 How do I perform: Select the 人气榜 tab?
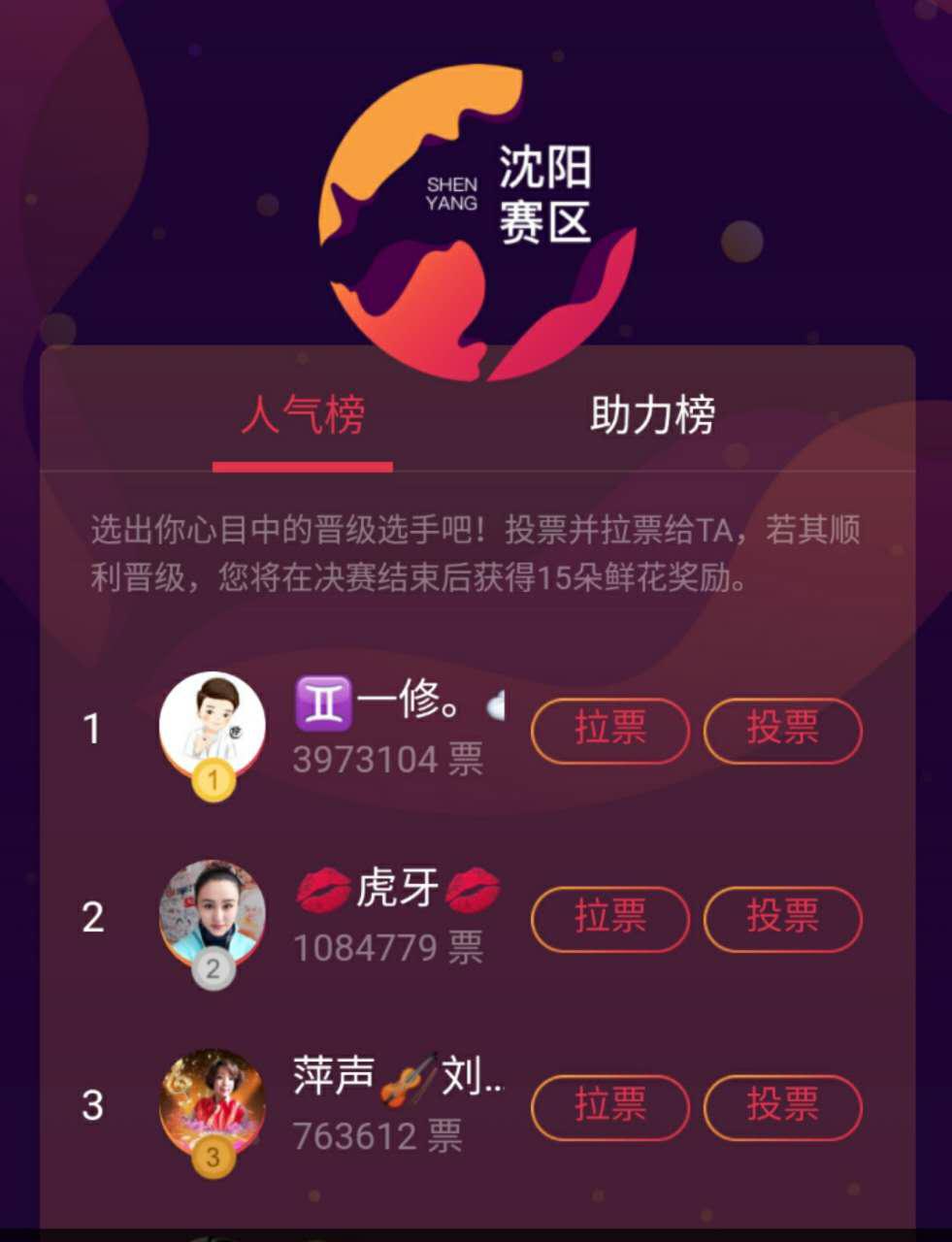tap(303, 415)
